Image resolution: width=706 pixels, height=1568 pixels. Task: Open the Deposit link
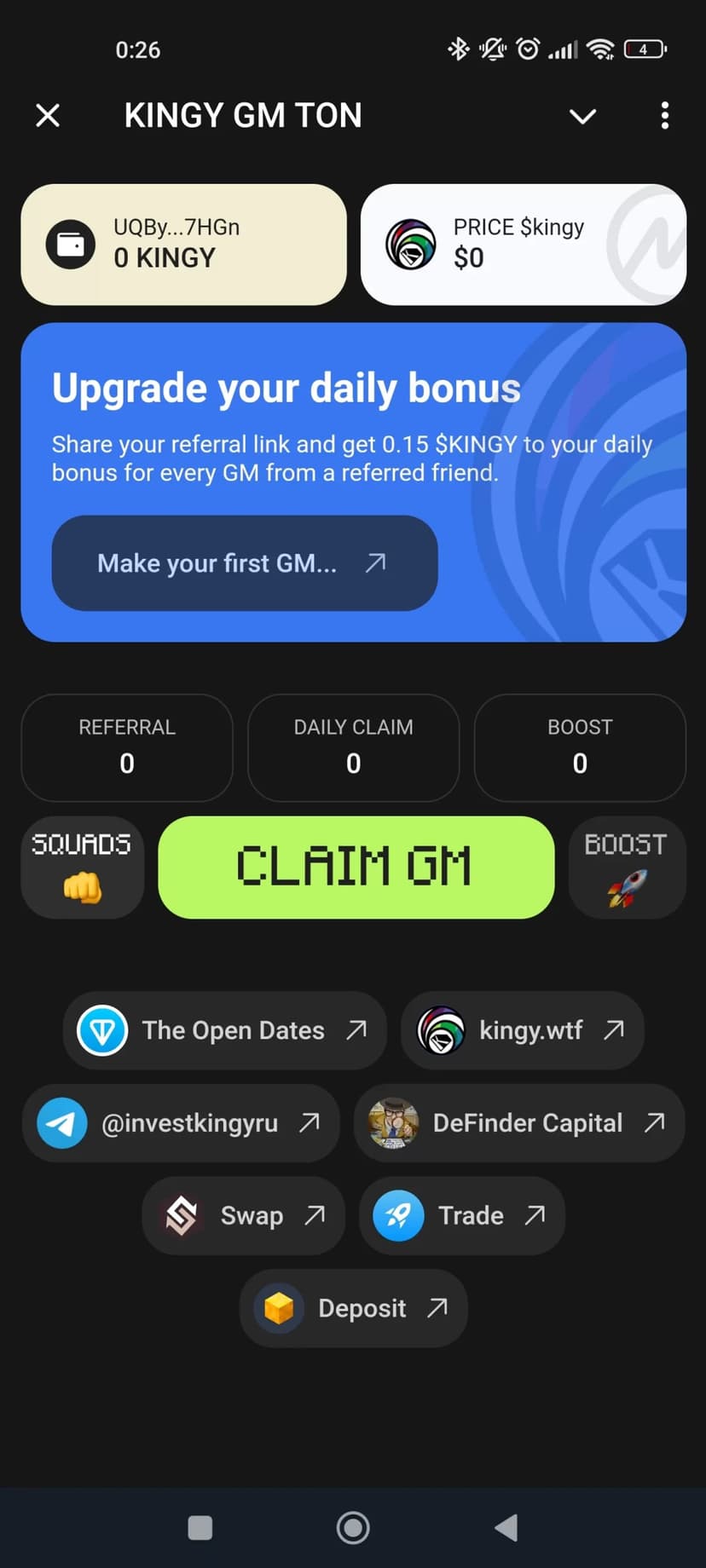[353, 1308]
